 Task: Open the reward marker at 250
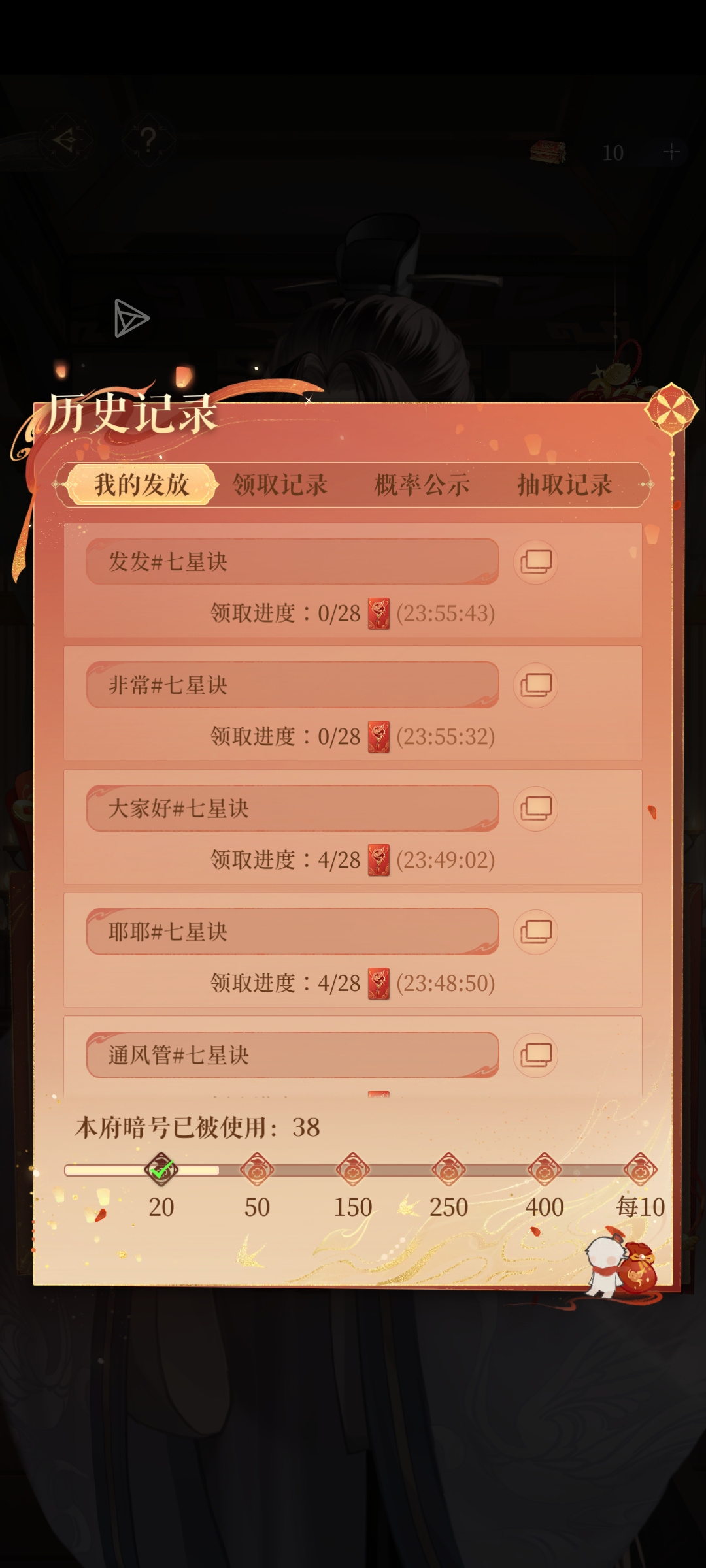(449, 1170)
